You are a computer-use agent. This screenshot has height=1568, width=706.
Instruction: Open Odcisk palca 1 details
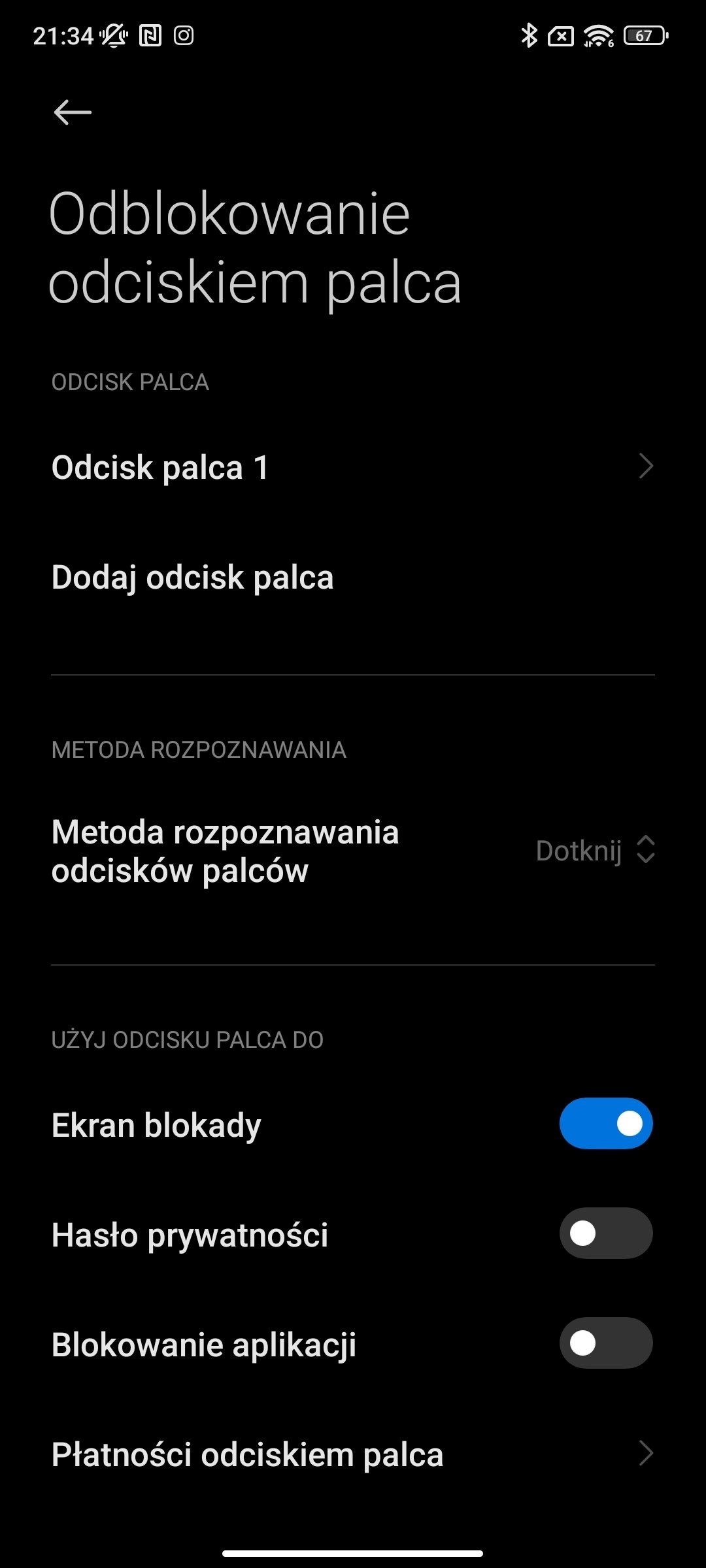tap(353, 467)
